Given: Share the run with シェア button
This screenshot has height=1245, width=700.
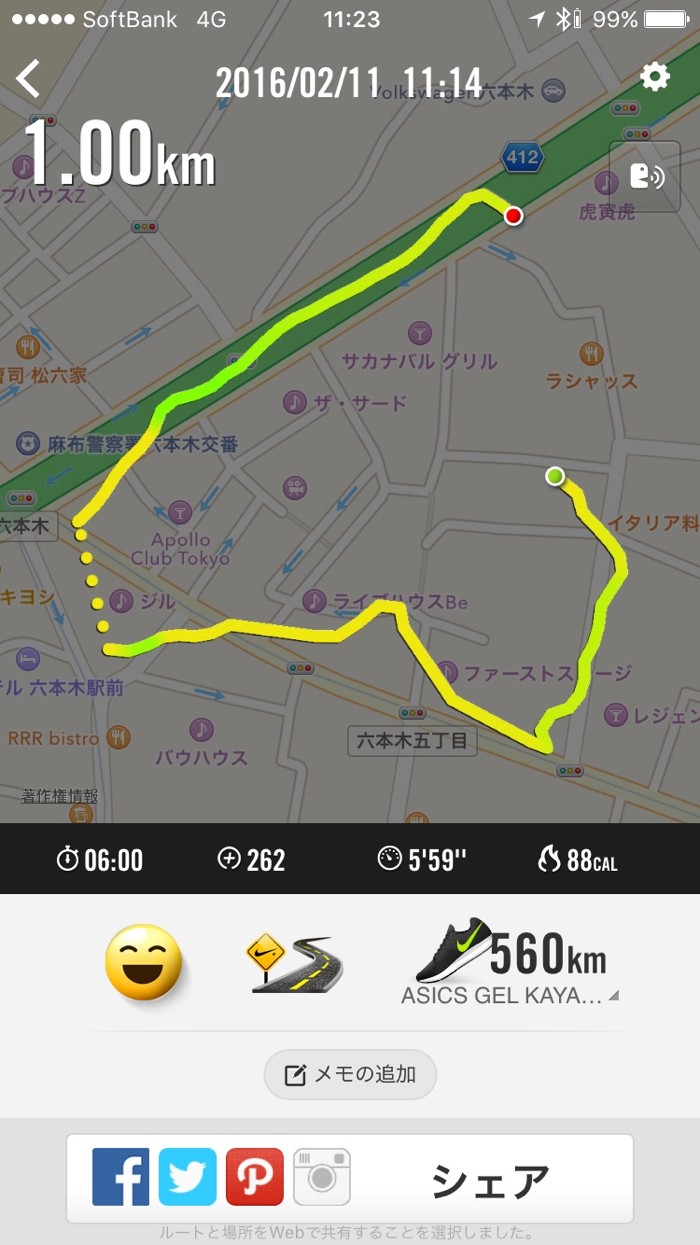Looking at the screenshot, I should [x=490, y=1180].
